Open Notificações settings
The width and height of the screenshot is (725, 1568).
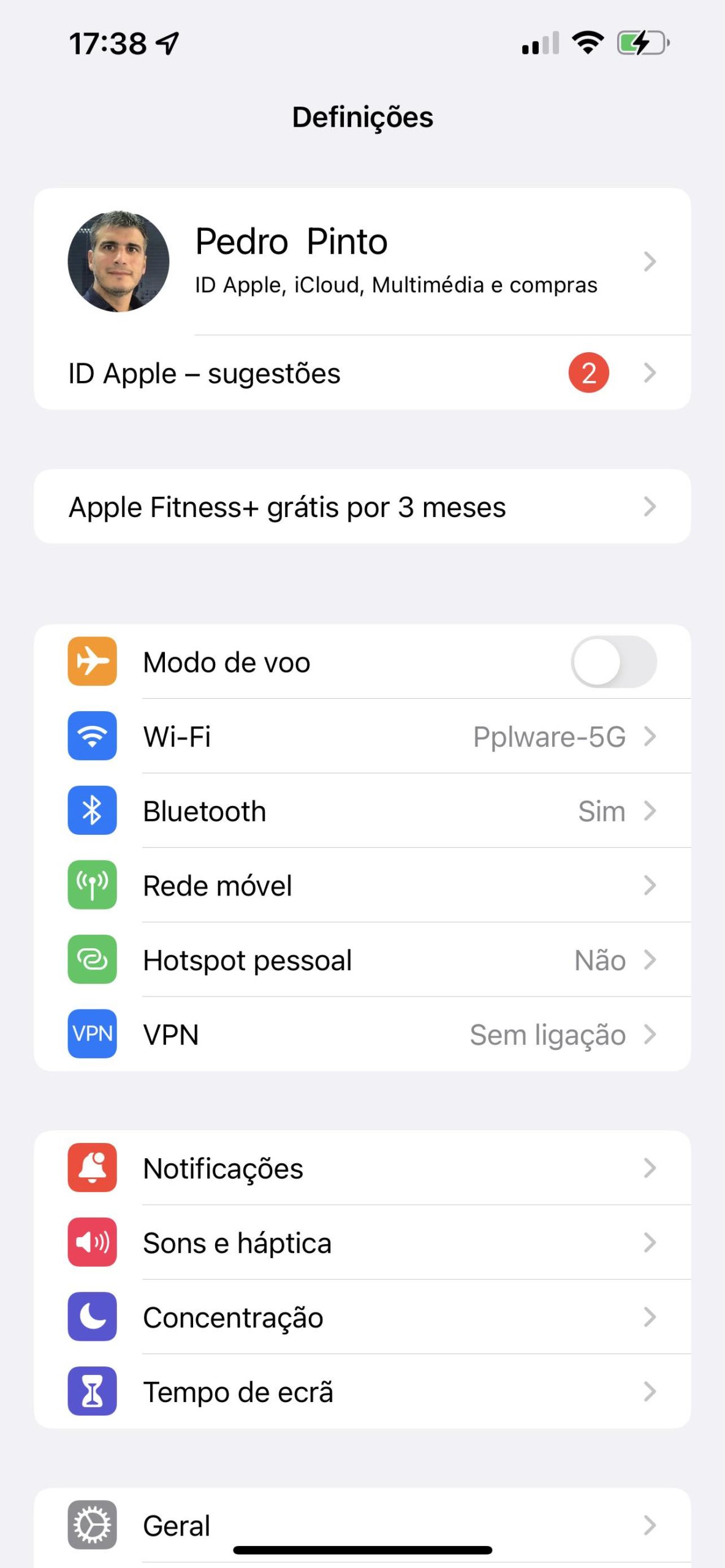point(362,1168)
